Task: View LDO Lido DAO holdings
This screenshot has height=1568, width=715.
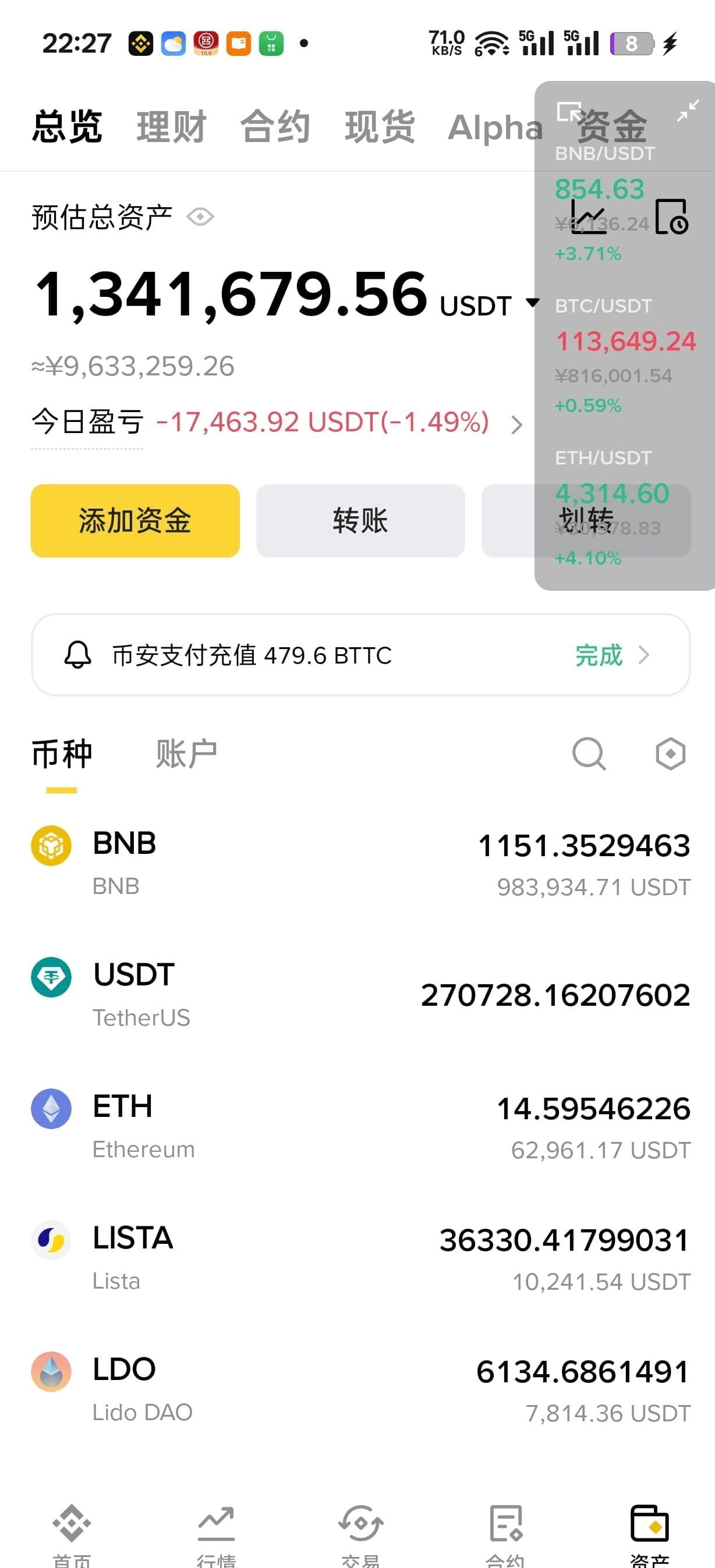Action: 360,1390
